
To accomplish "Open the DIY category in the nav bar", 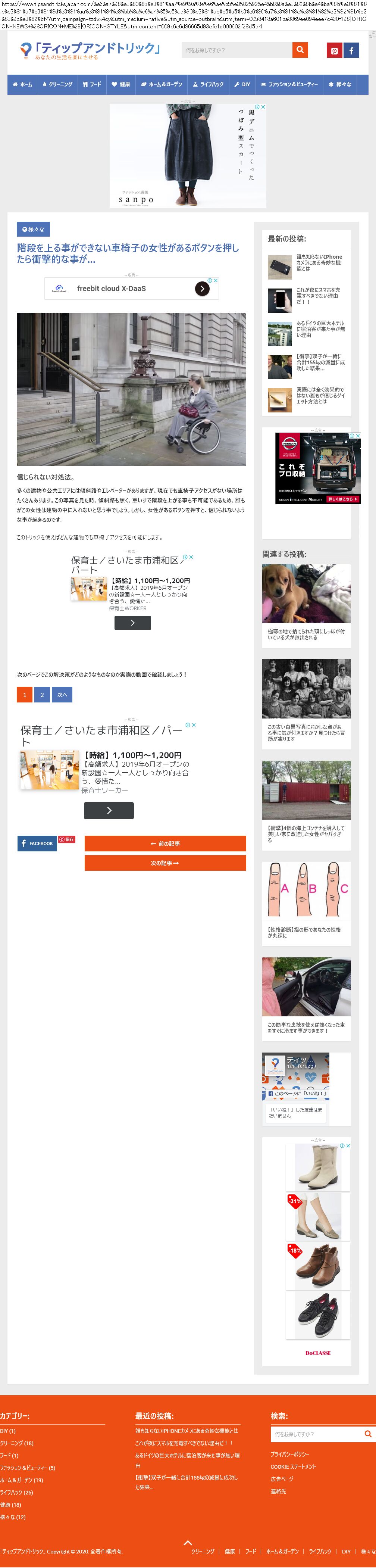I will (242, 85).
